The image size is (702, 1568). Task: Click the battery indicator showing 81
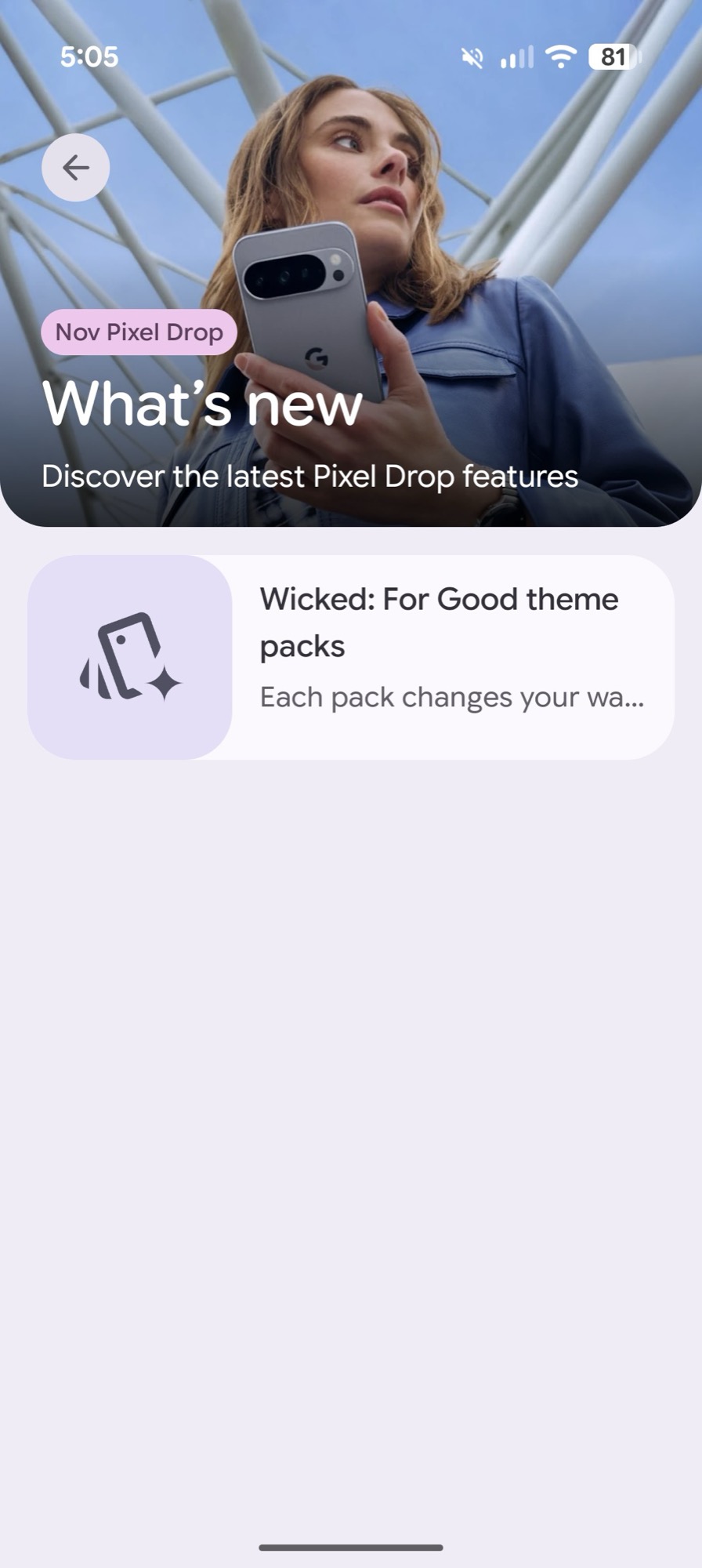tap(612, 56)
